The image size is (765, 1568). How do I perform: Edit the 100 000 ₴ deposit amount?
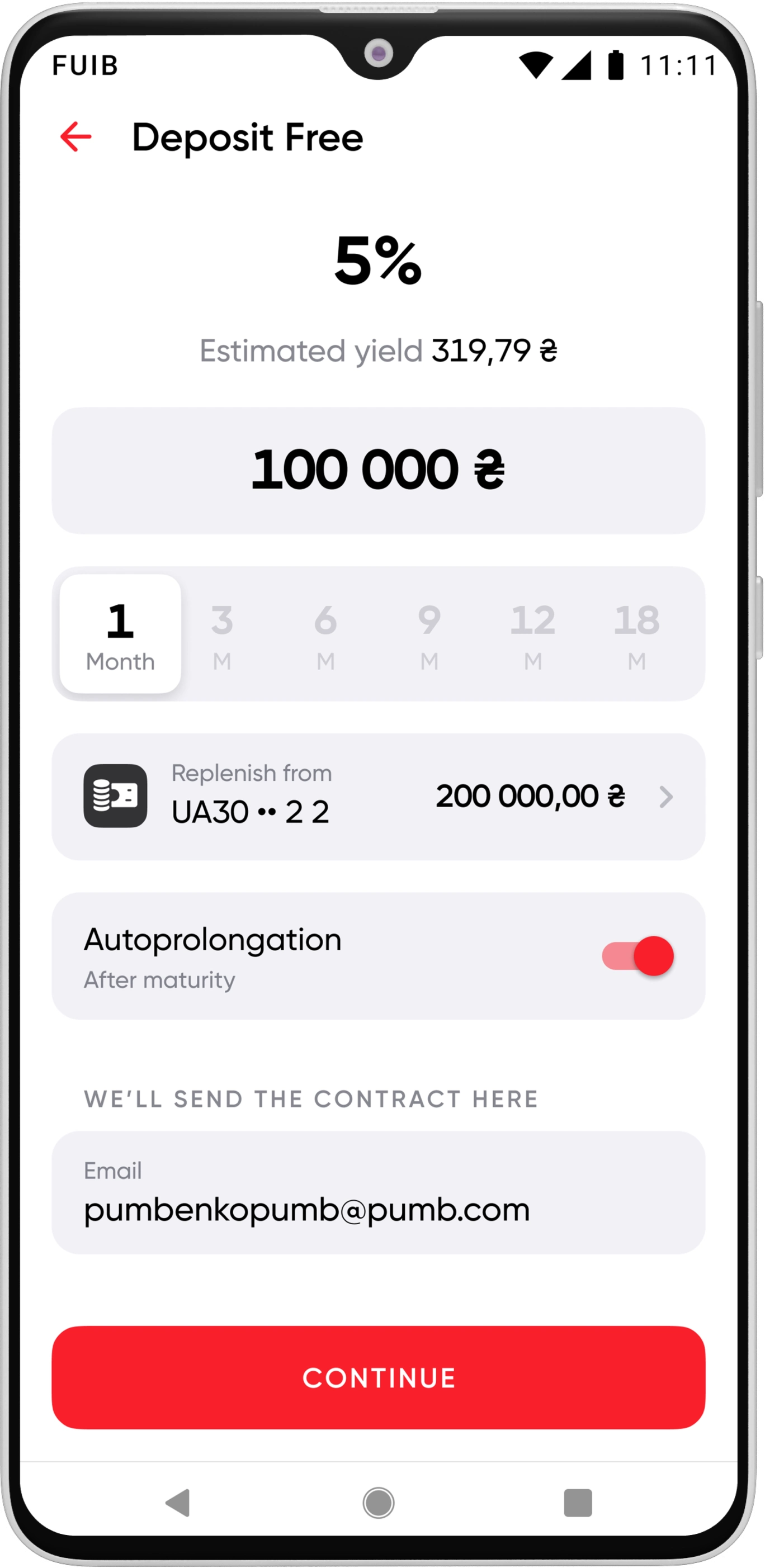pyautogui.click(x=378, y=471)
